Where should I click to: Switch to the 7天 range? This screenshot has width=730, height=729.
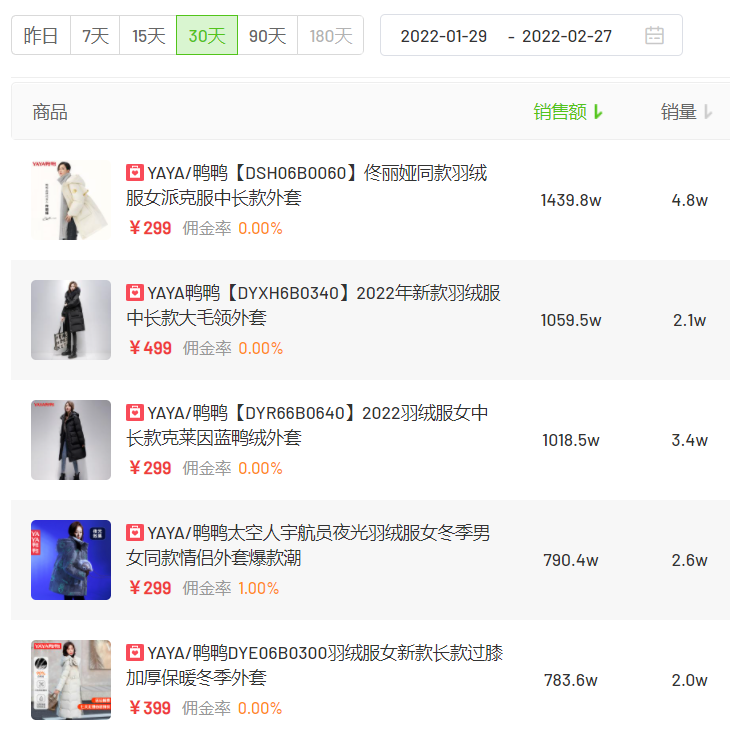pos(95,36)
